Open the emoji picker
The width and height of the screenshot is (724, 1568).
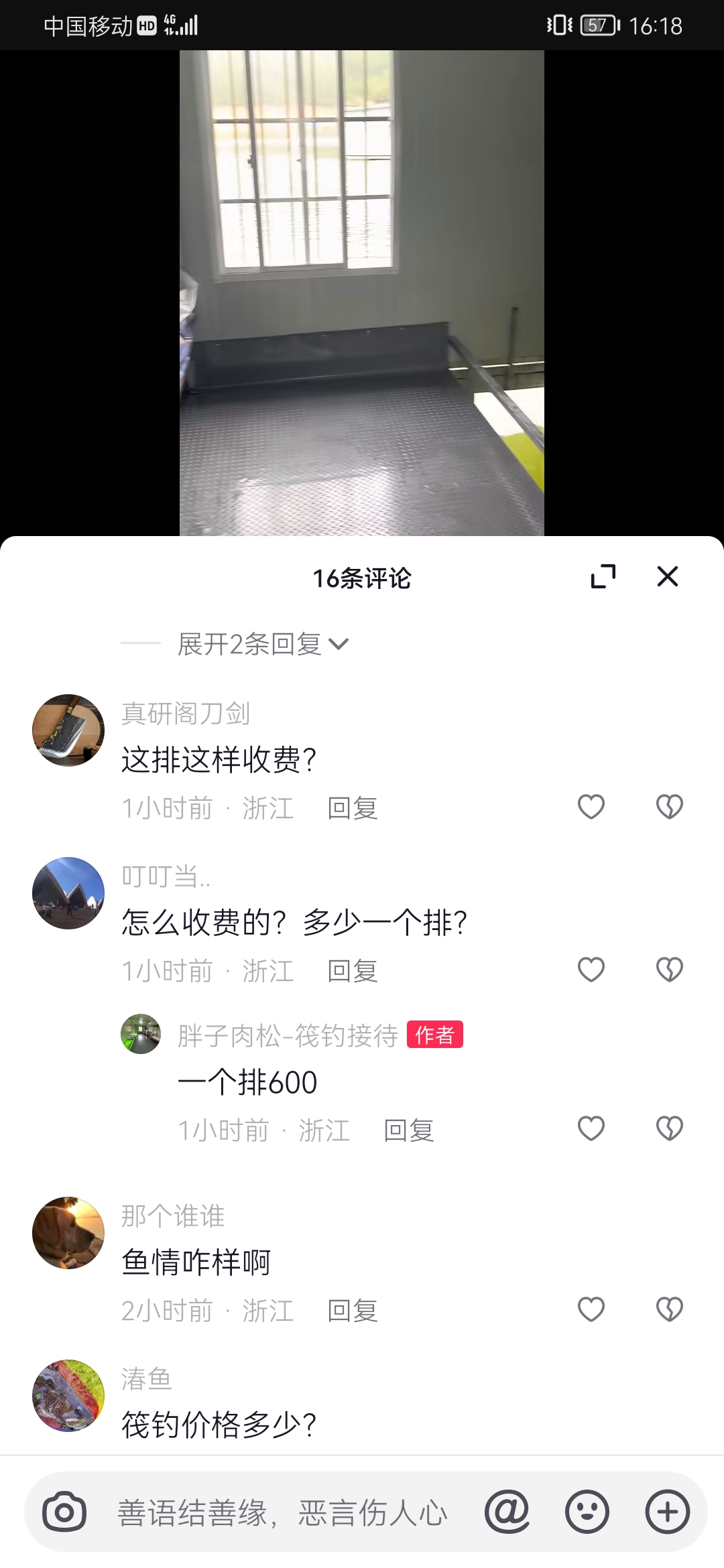(587, 1512)
